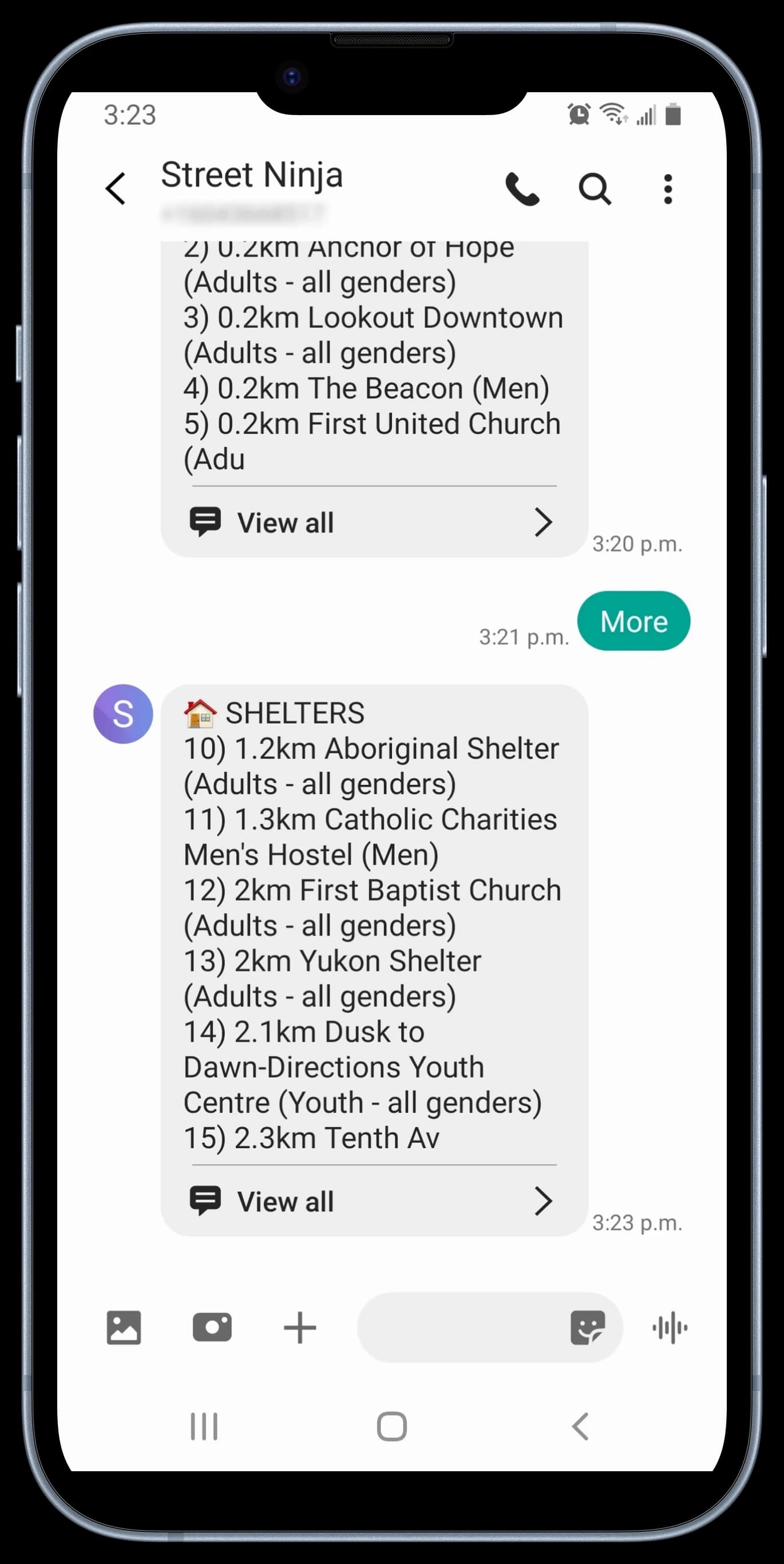Screen dimensions: 784x1564
Task: Go to the home screen
Action: tap(391, 1426)
